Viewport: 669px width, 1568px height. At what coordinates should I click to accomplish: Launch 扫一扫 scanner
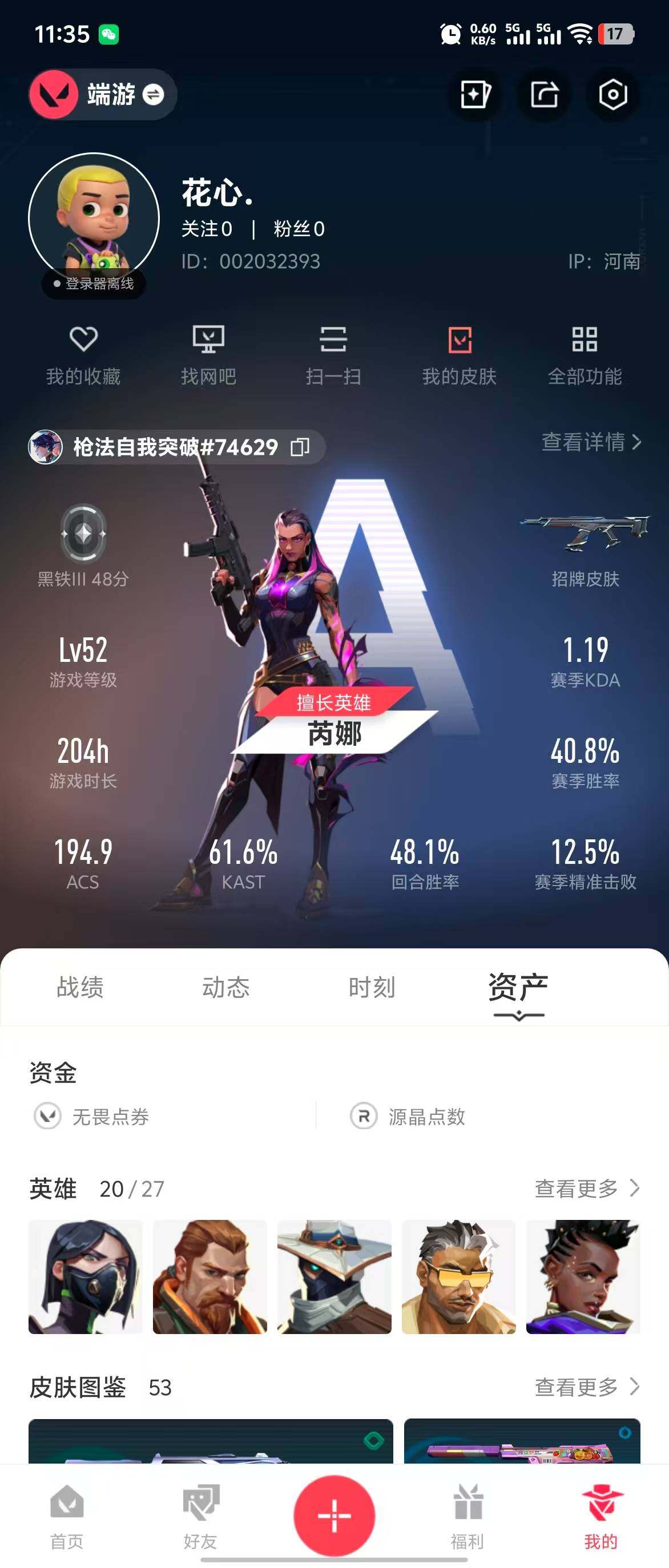click(x=333, y=356)
